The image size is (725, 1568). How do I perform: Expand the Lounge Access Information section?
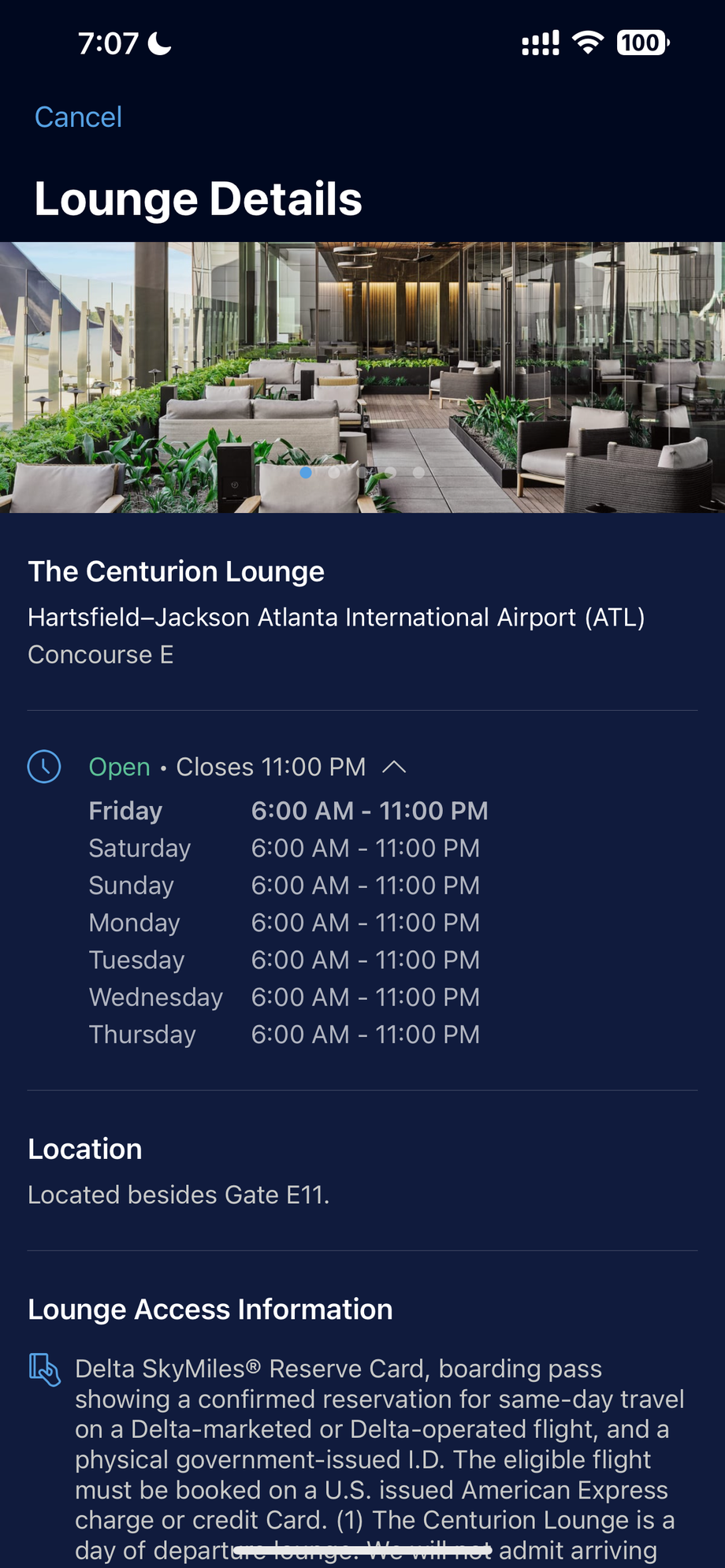pos(210,1310)
